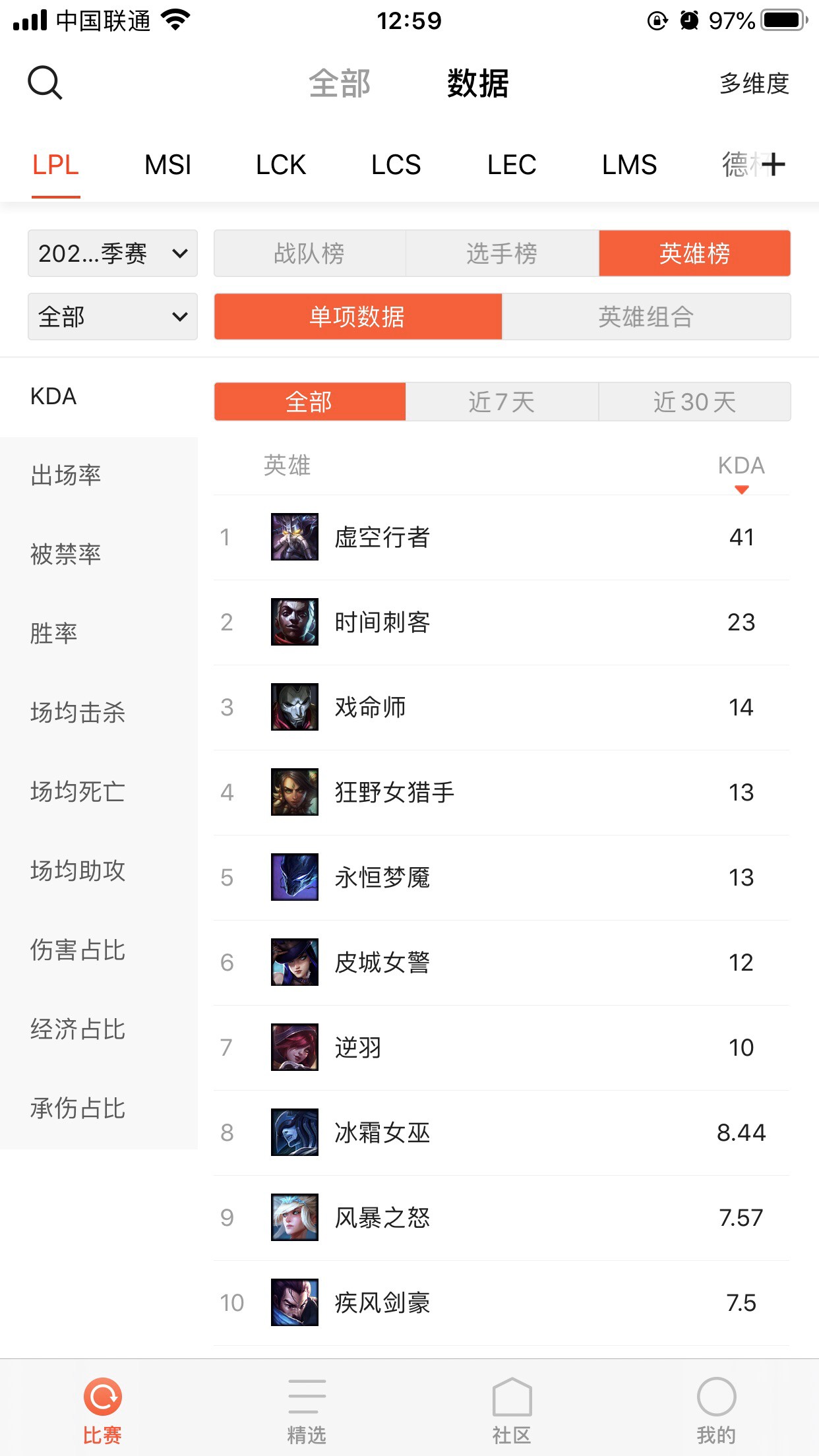Screen dimensions: 819x1456
Task: Open 多维度 multi-dimension view
Action: (754, 84)
